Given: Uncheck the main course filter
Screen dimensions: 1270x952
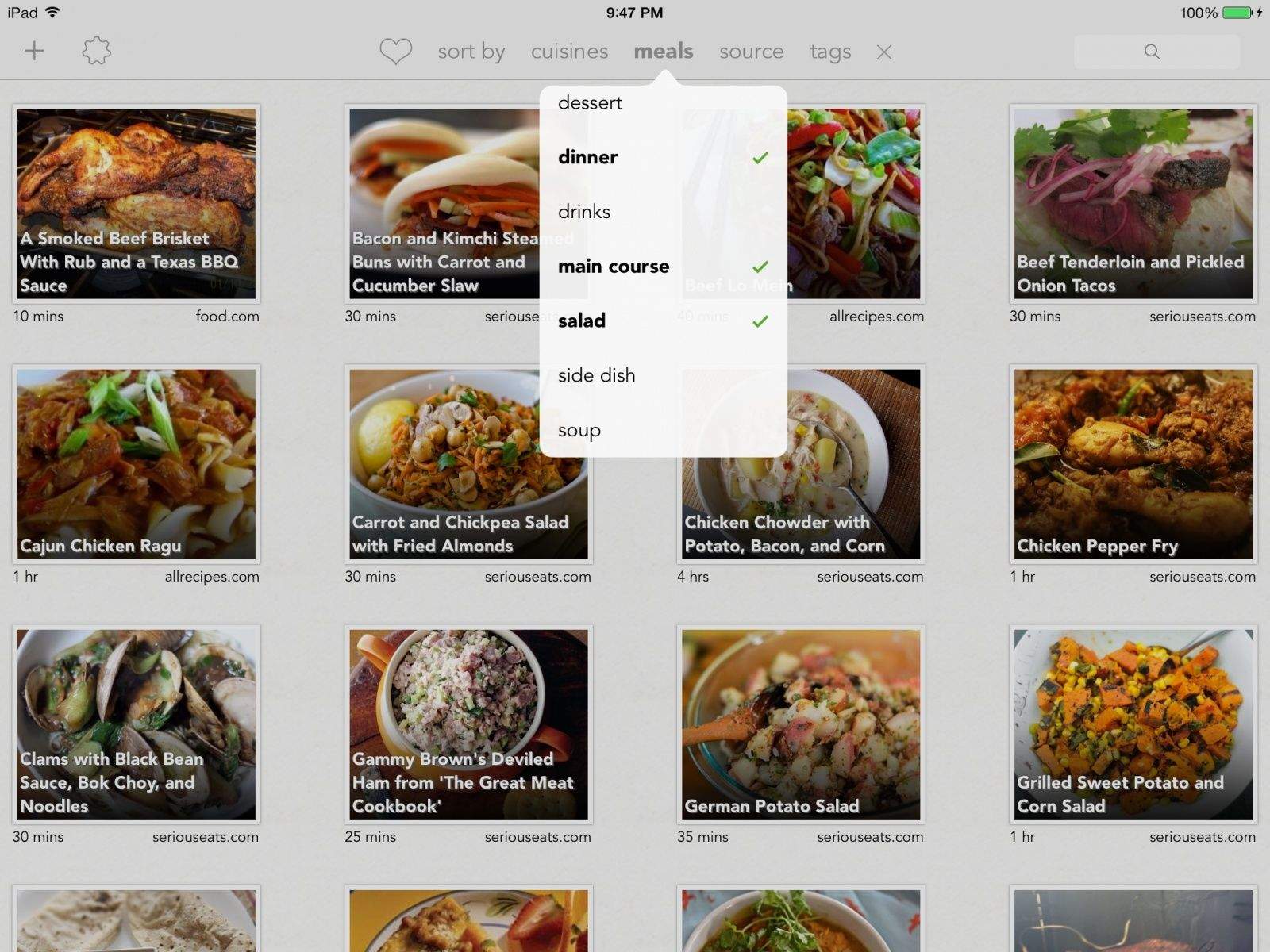Looking at the screenshot, I should point(664,267).
